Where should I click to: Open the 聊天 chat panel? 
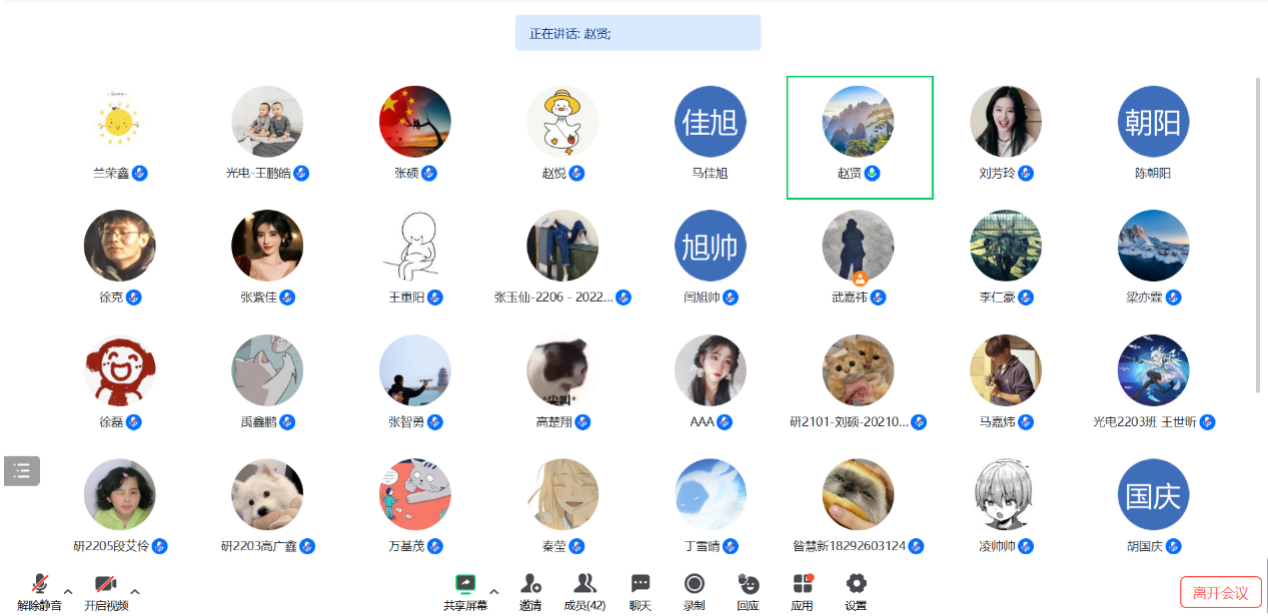[640, 591]
